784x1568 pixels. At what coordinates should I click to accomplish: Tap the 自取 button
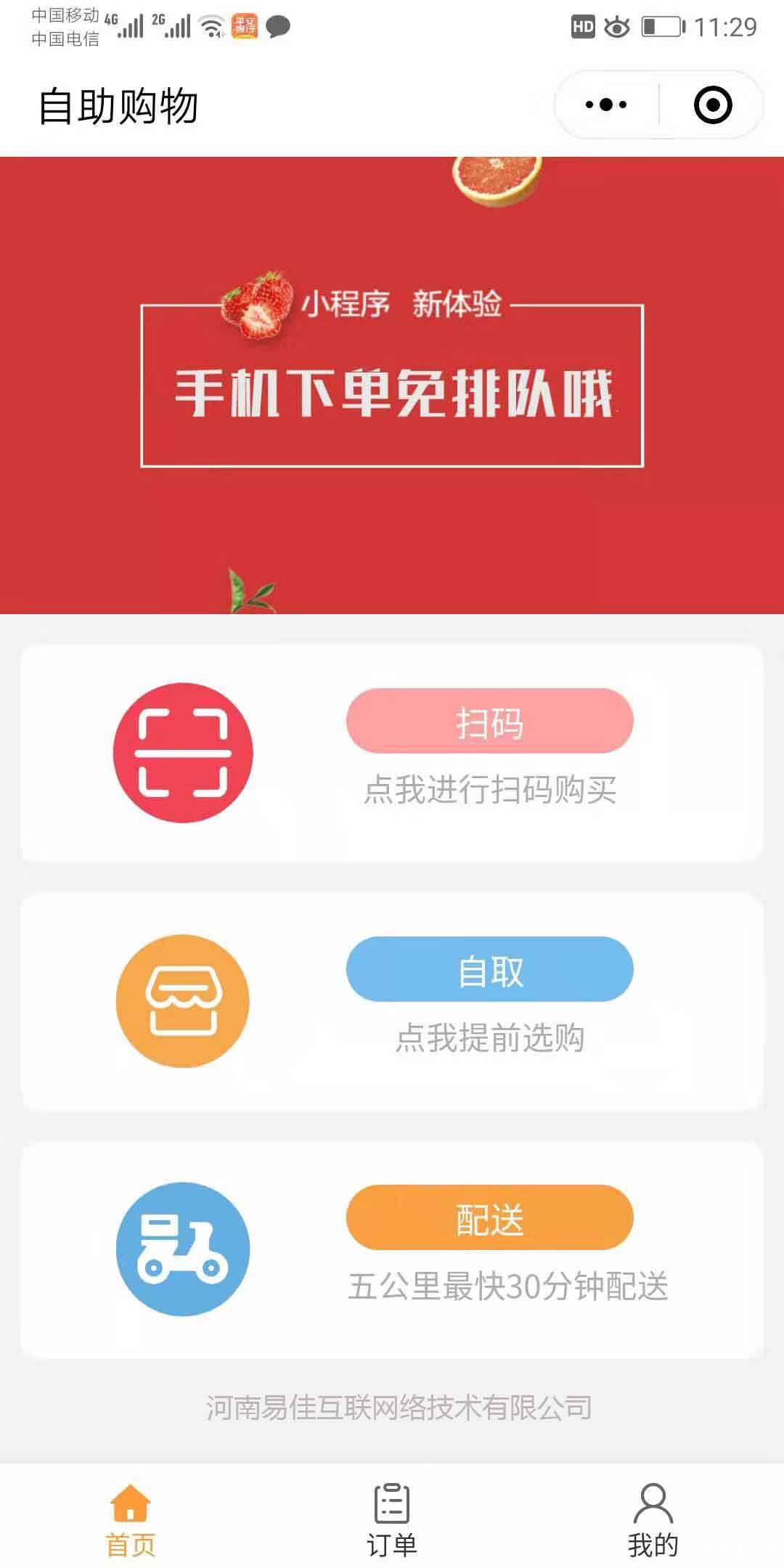click(x=490, y=969)
